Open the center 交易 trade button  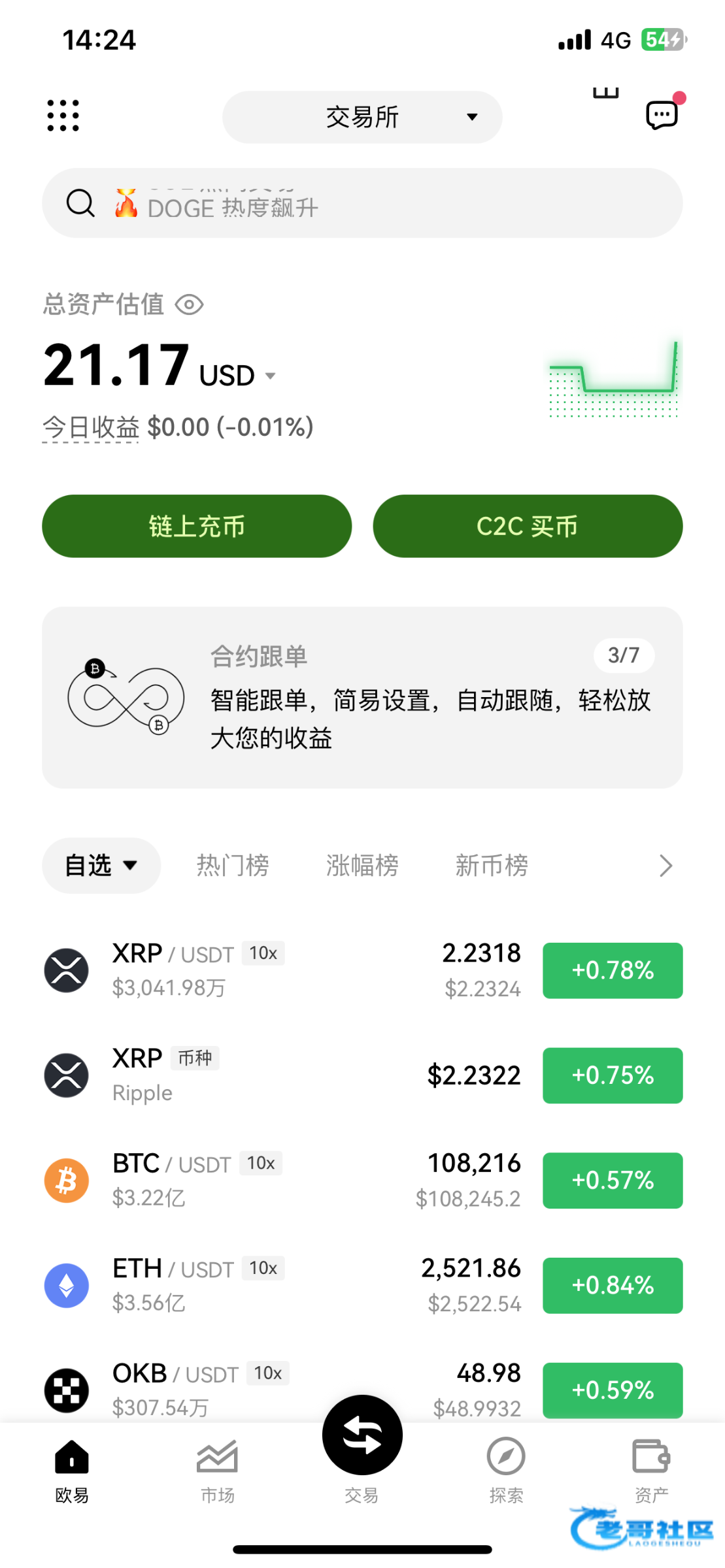coord(362,1435)
